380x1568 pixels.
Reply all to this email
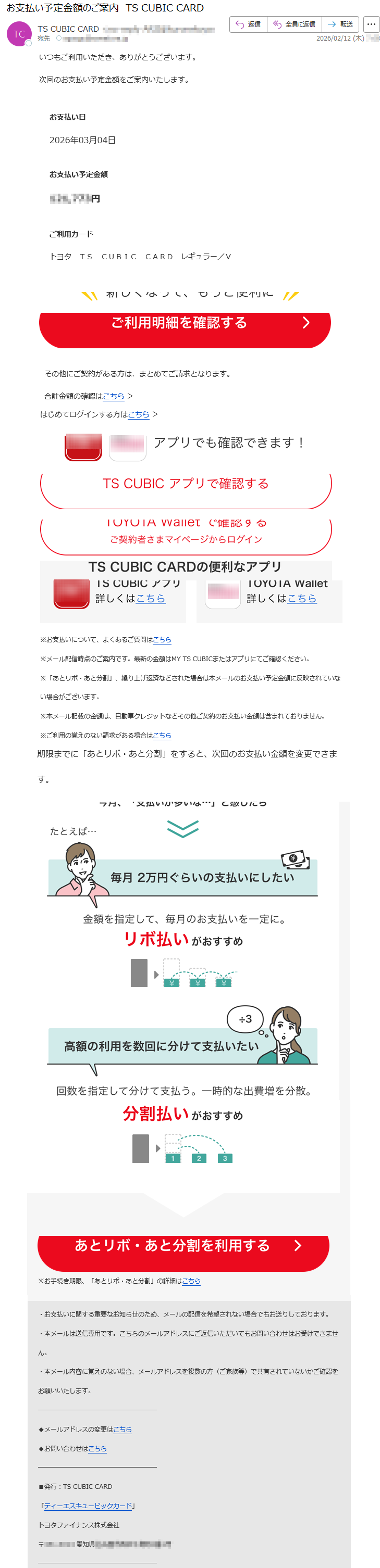[294, 24]
